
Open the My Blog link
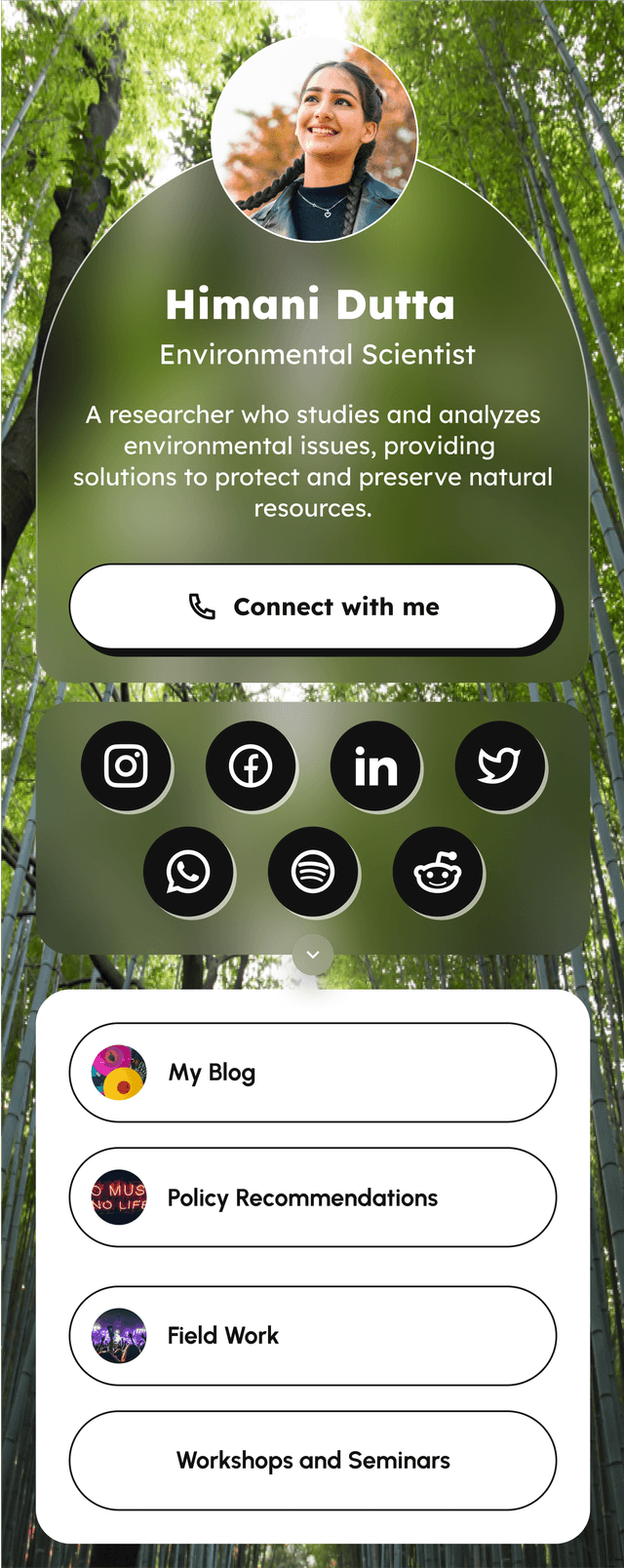(312, 1072)
